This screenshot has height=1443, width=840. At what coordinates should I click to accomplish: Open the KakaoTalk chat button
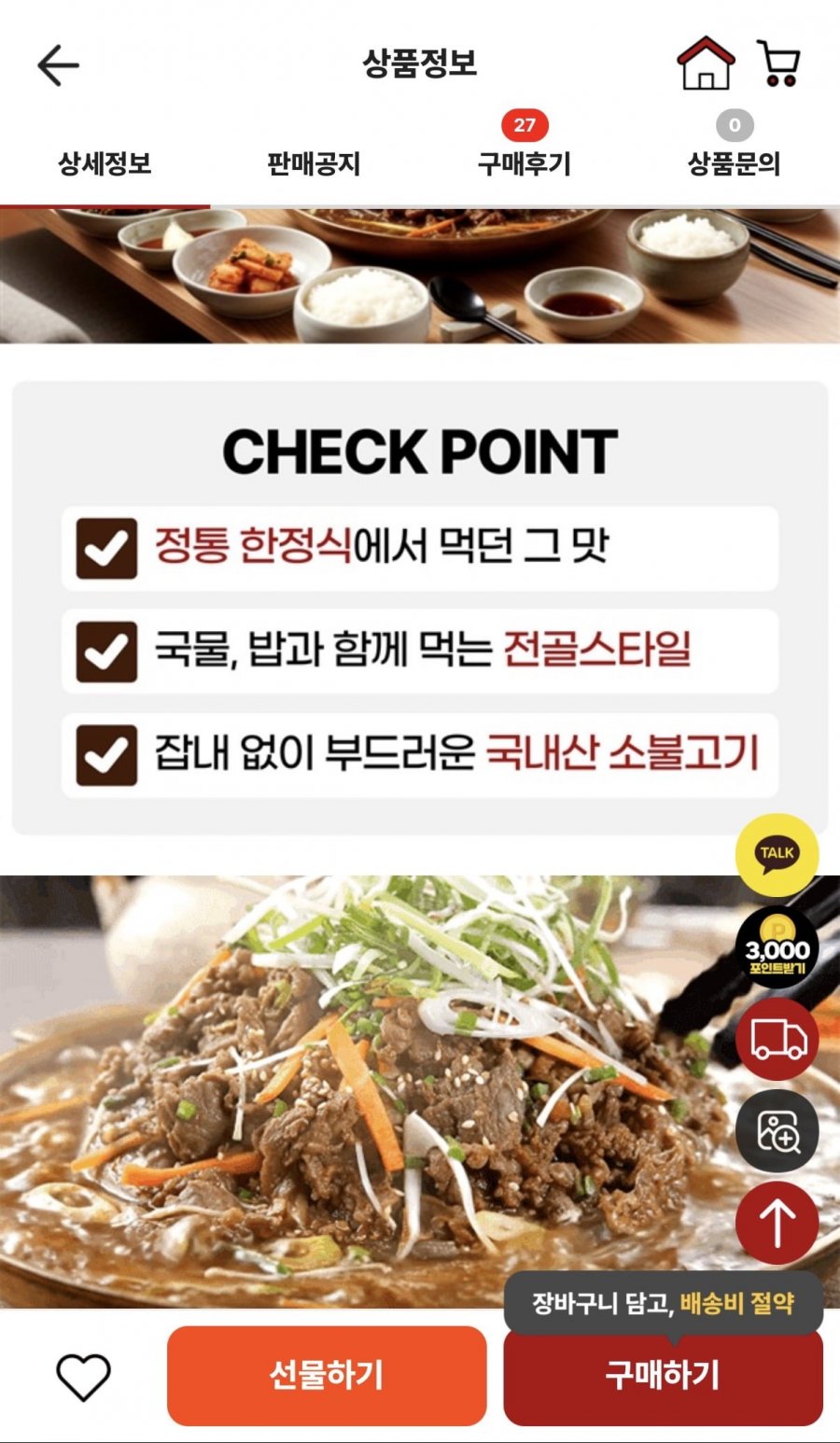(777, 855)
